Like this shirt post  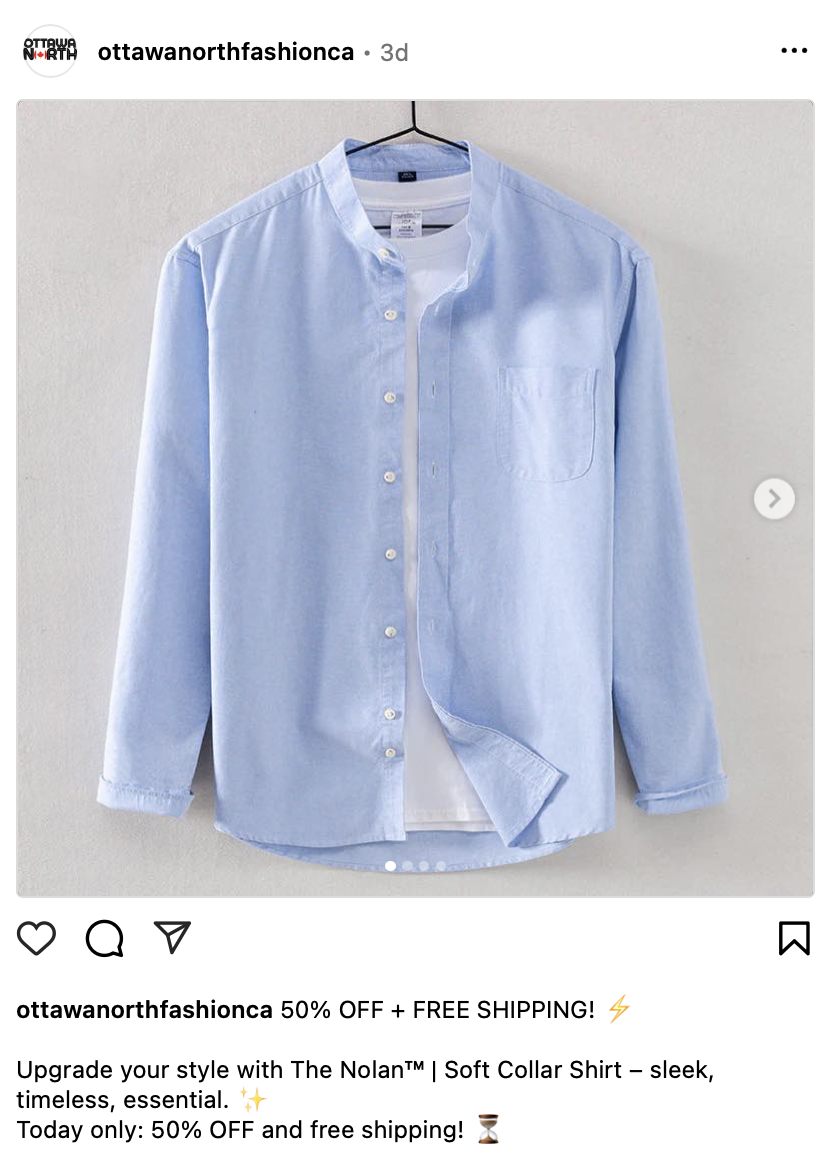pos(37,938)
